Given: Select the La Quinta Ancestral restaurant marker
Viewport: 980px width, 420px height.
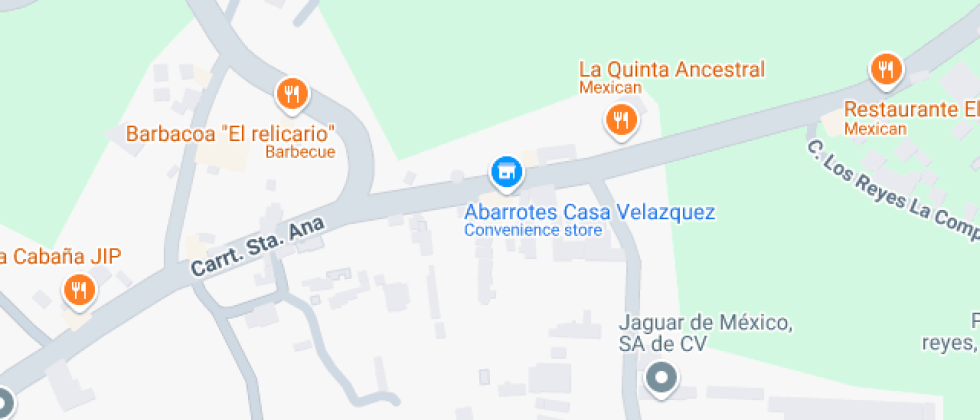Looking at the screenshot, I should (x=620, y=122).
